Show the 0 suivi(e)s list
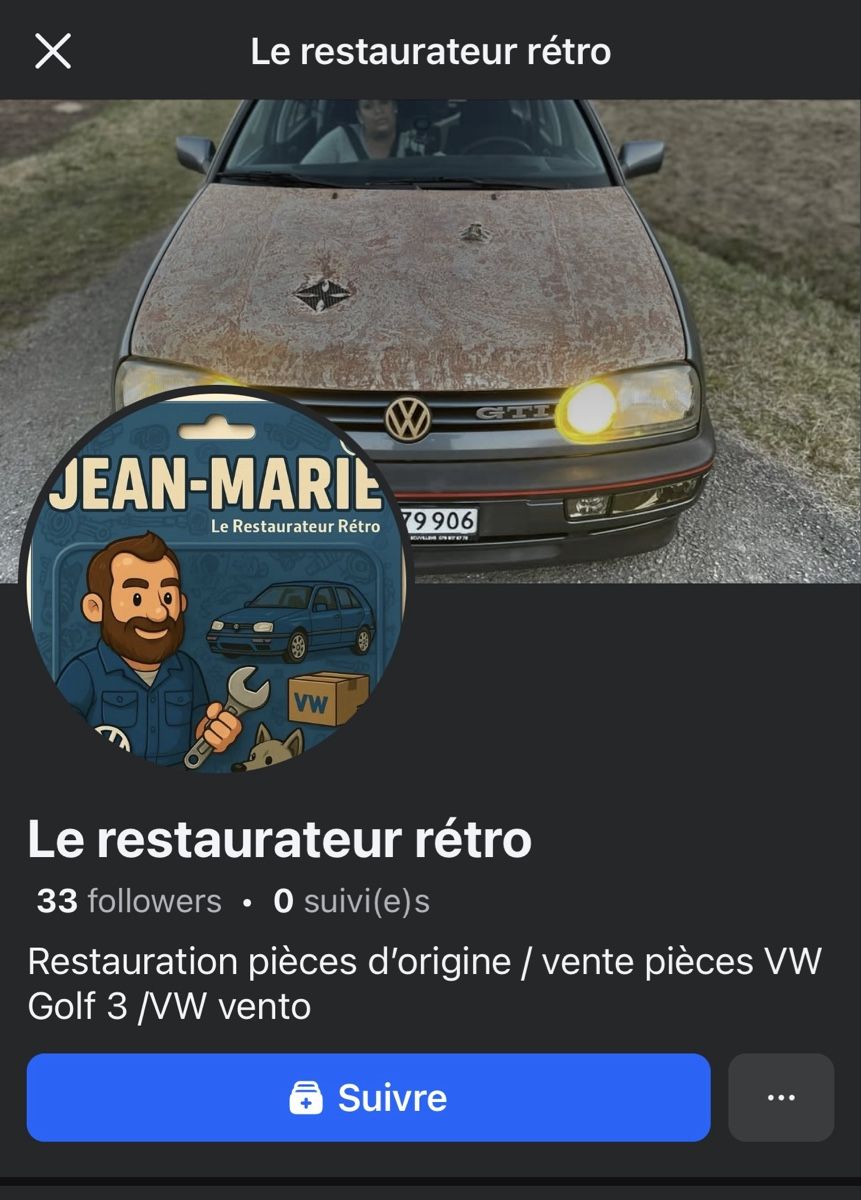This screenshot has height=1200, width=861. [352, 901]
